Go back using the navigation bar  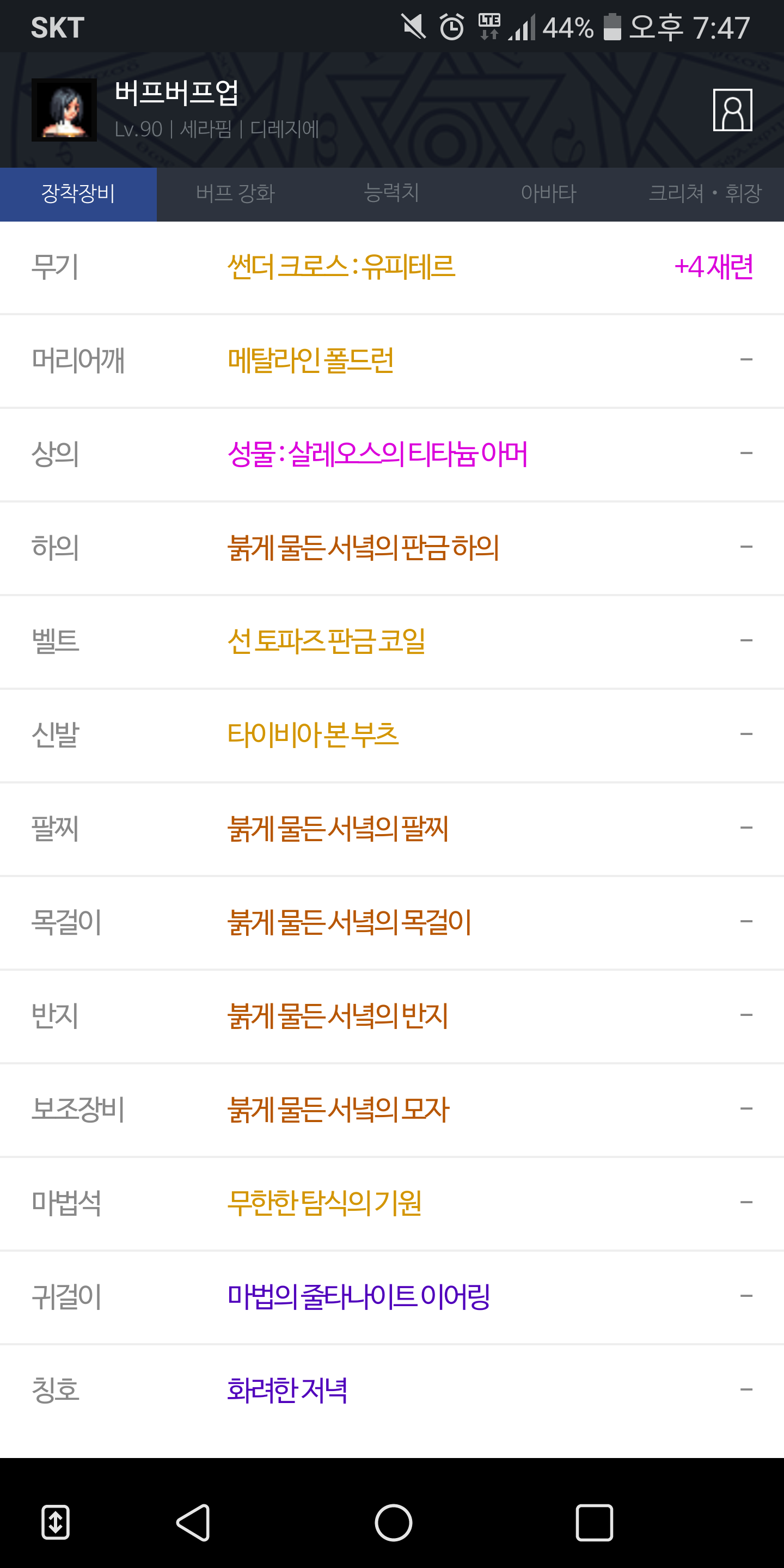[x=194, y=1523]
